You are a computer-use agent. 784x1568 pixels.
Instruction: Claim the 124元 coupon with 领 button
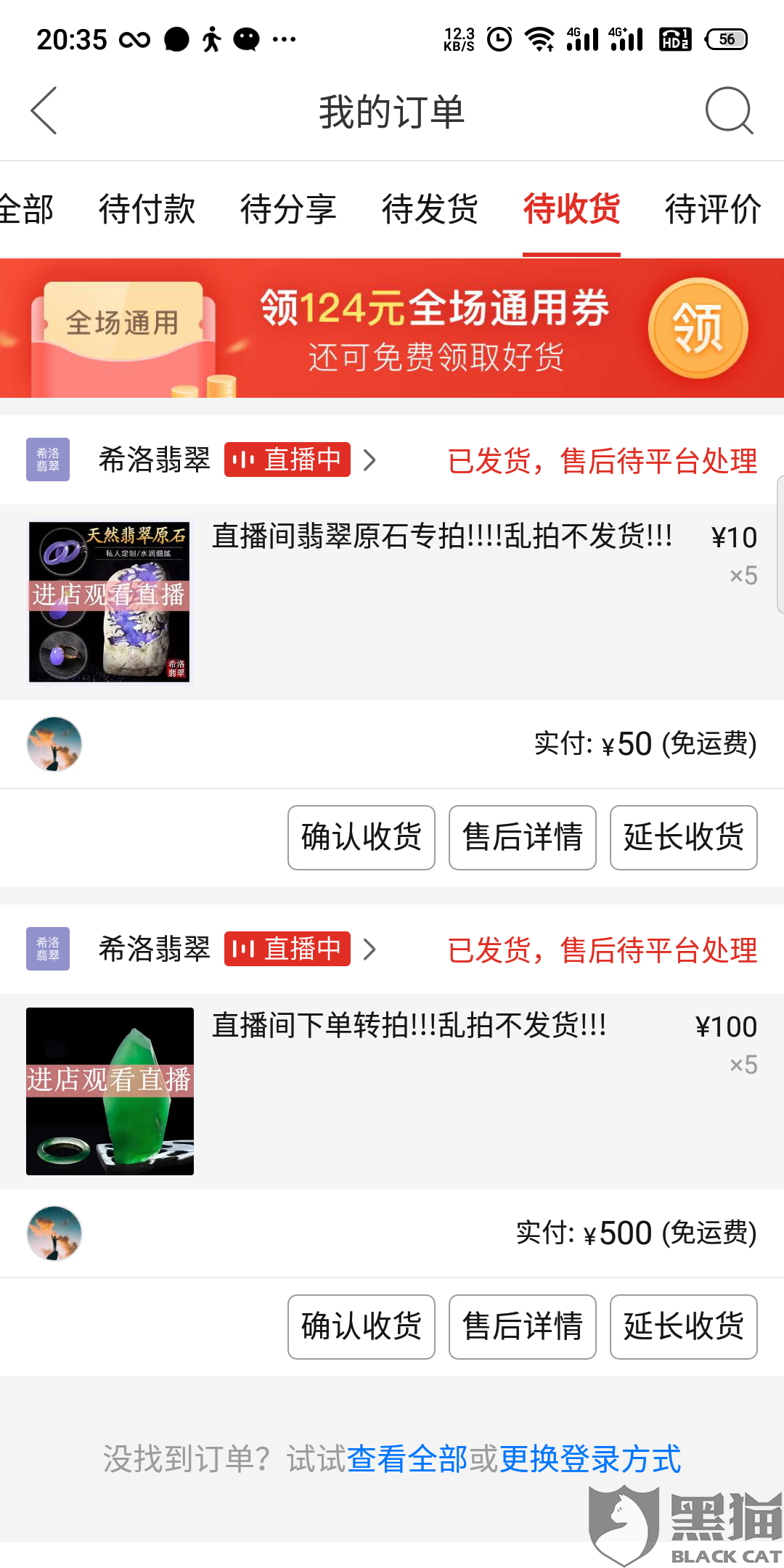[698, 328]
